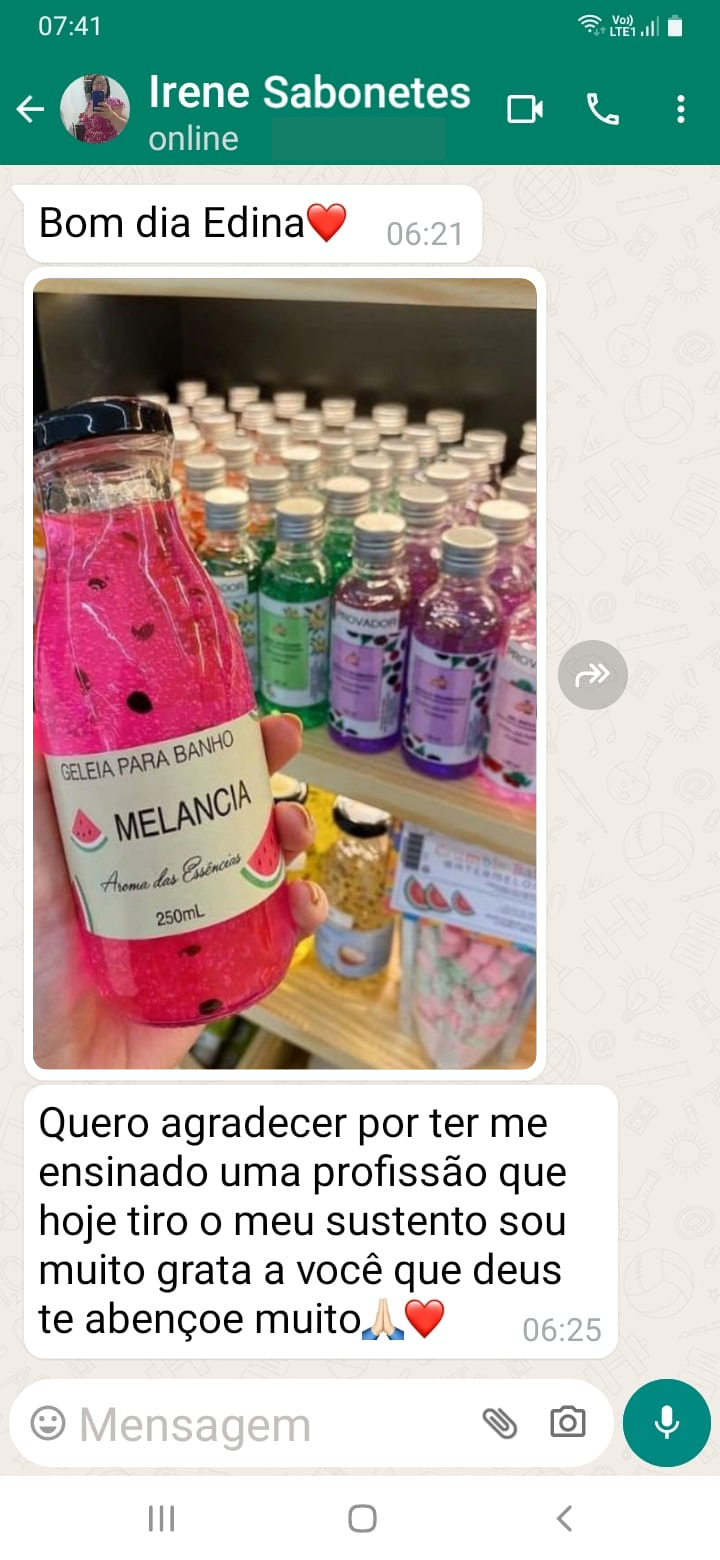This screenshot has width=720, height=1560.
Task: Go back to the chat list
Action: [x=30, y=109]
